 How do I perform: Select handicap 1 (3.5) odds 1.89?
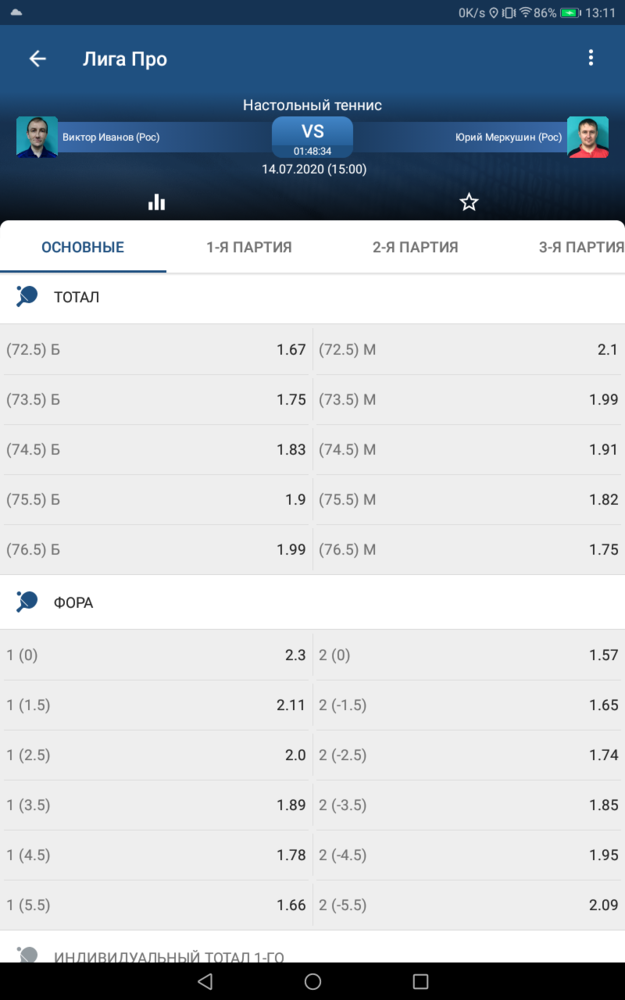coord(156,805)
